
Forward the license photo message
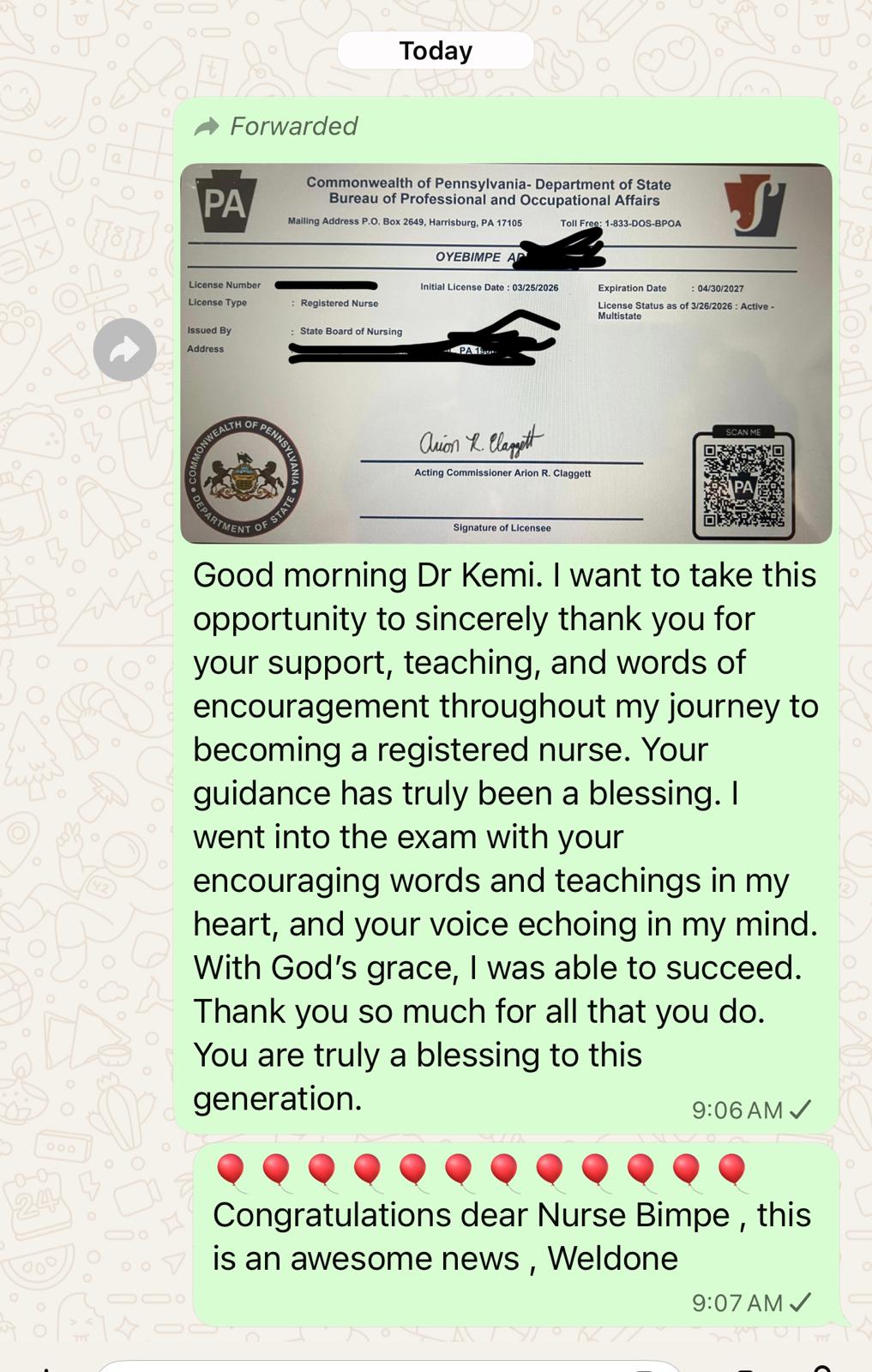(124, 349)
